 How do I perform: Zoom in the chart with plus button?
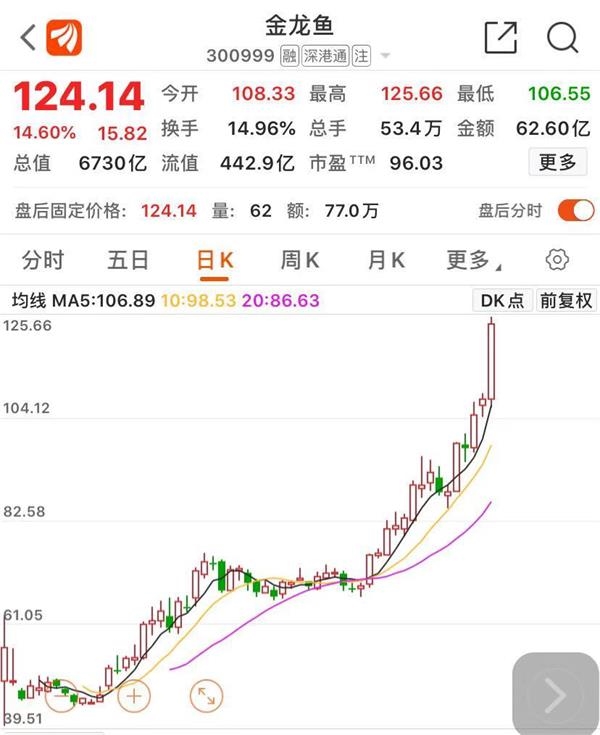coord(133,695)
